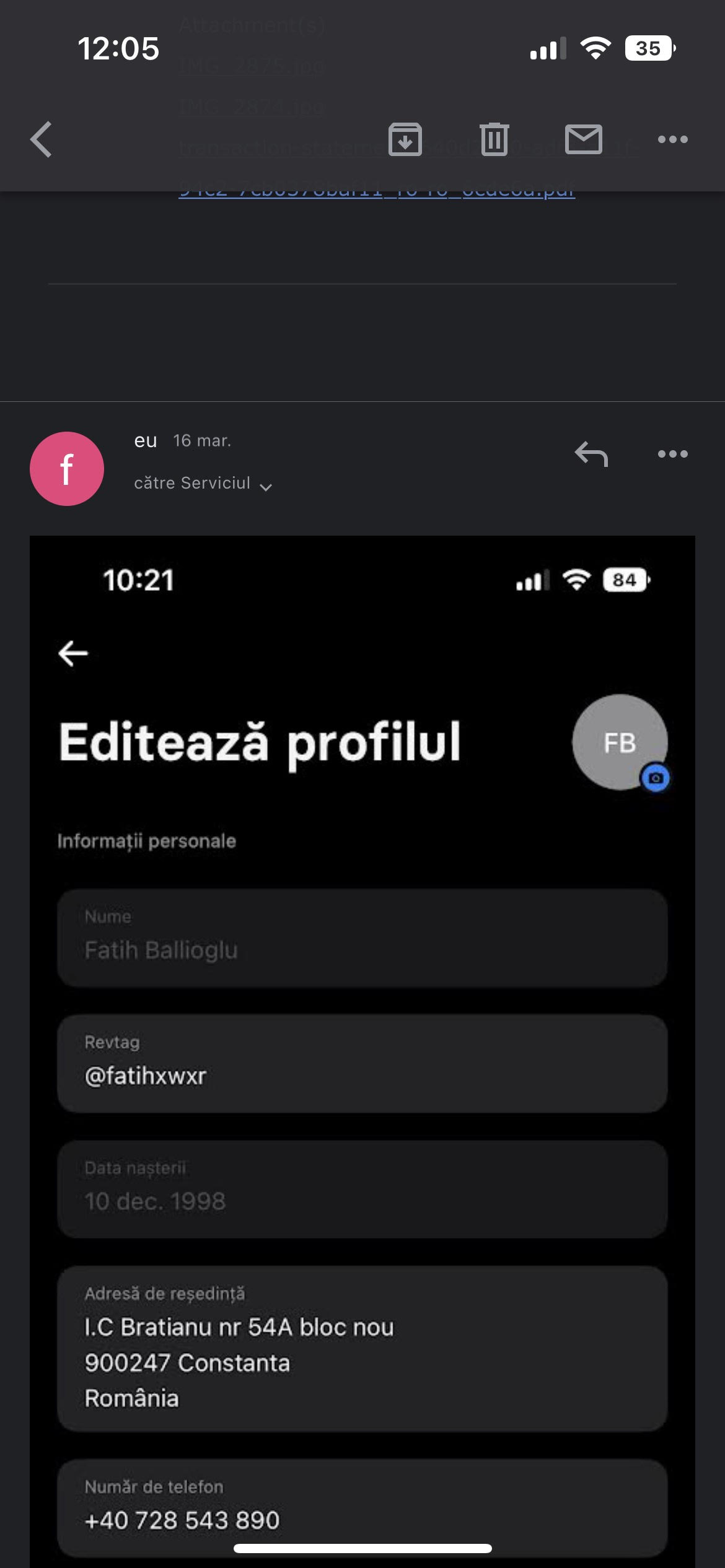Image resolution: width=725 pixels, height=1568 pixels.
Task: Mark the email as unread
Action: pos(584,139)
